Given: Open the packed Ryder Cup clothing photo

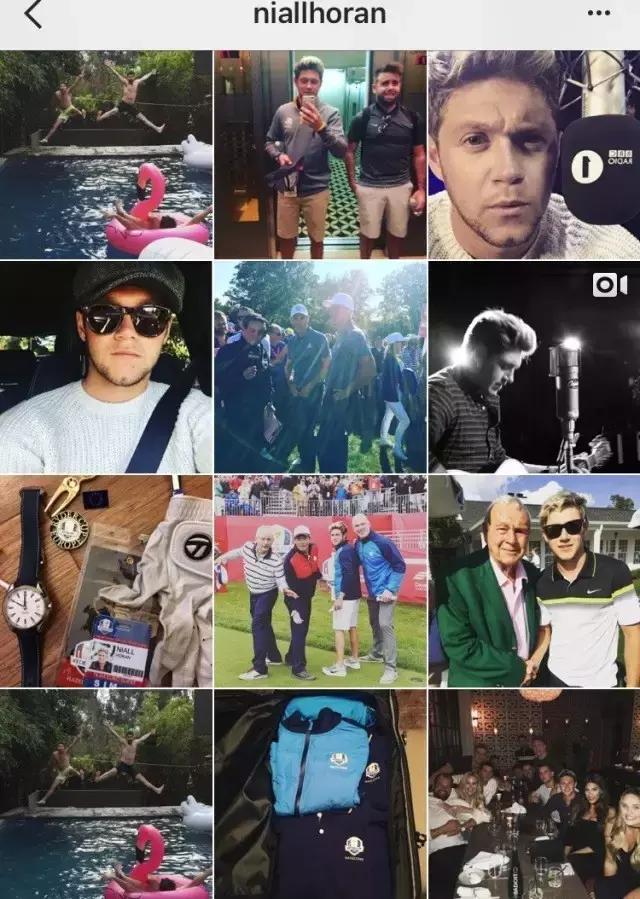Looking at the screenshot, I should tap(320, 794).
